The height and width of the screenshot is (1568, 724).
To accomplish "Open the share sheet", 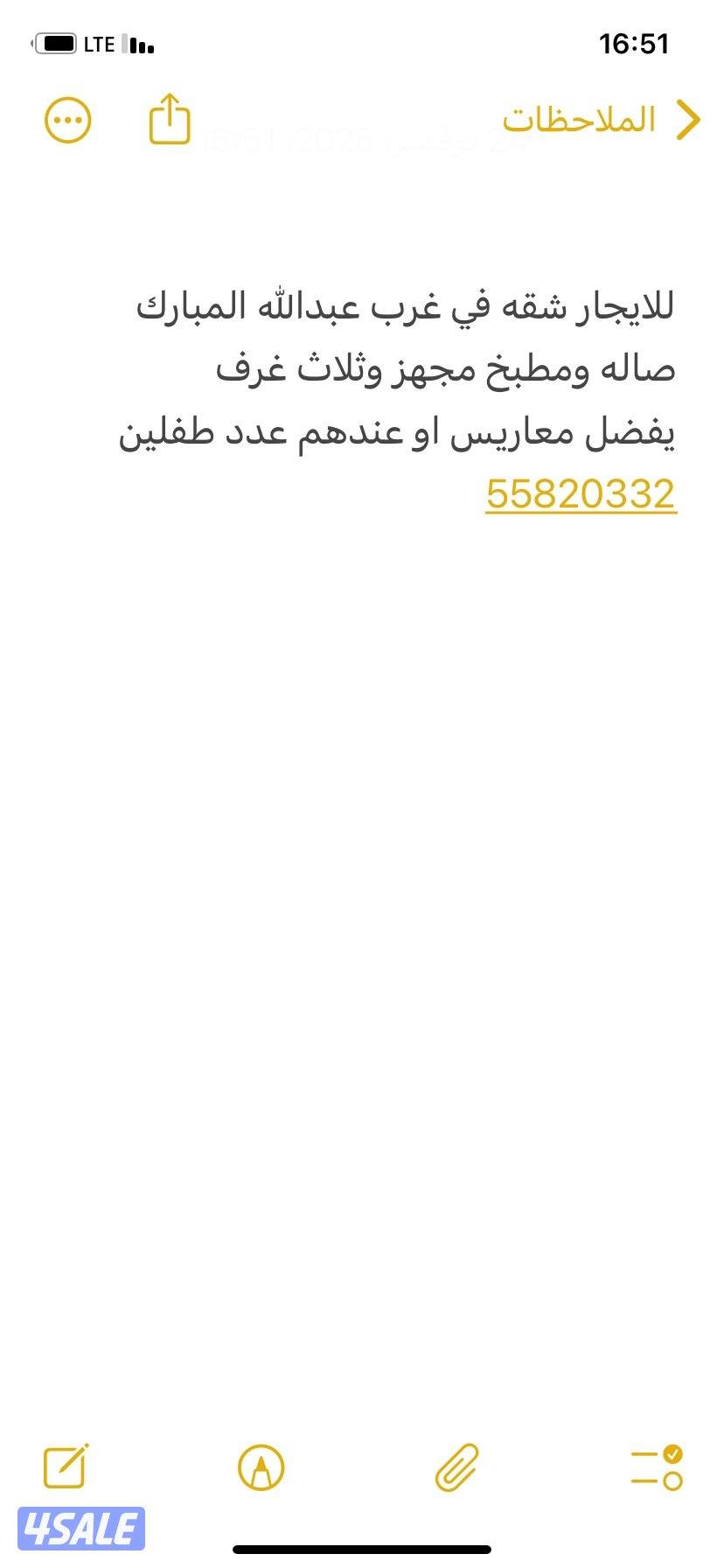I will point(168,120).
